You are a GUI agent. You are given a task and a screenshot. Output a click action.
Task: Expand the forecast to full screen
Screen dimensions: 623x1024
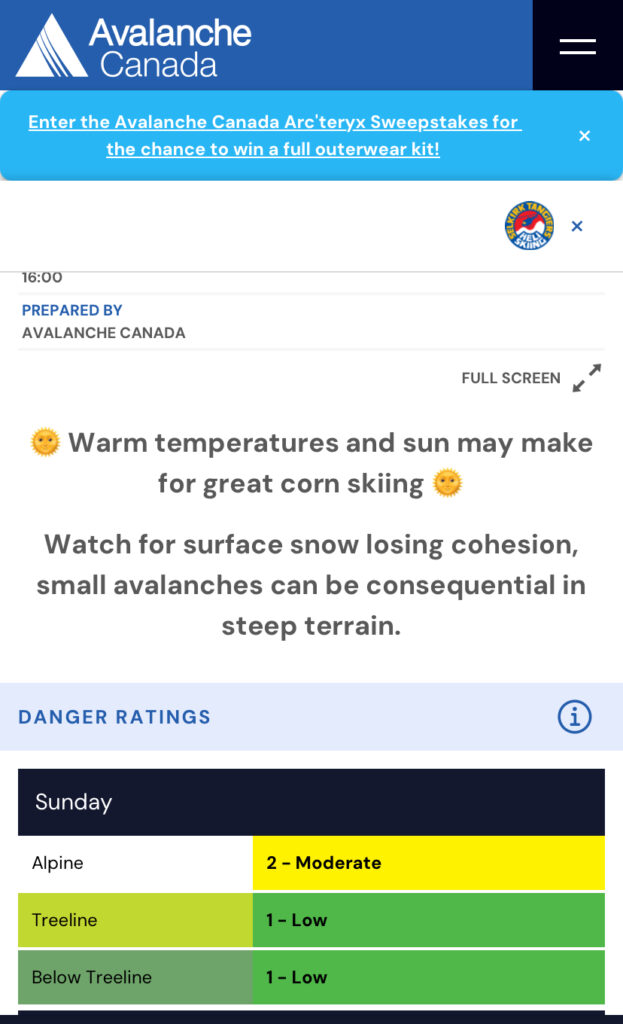587,378
